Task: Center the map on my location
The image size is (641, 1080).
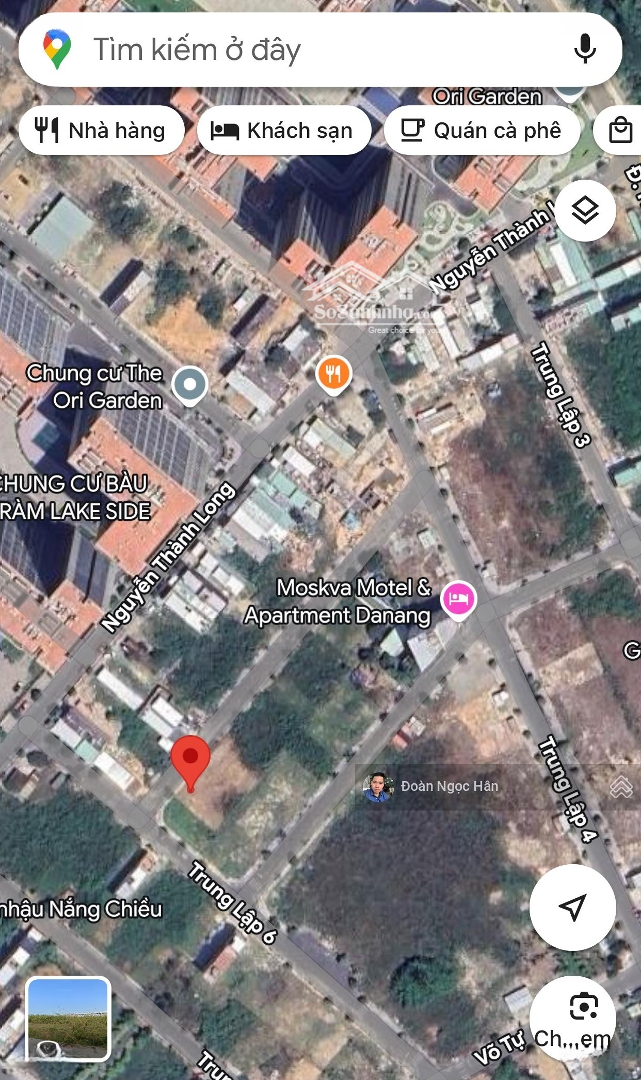Action: coord(572,907)
